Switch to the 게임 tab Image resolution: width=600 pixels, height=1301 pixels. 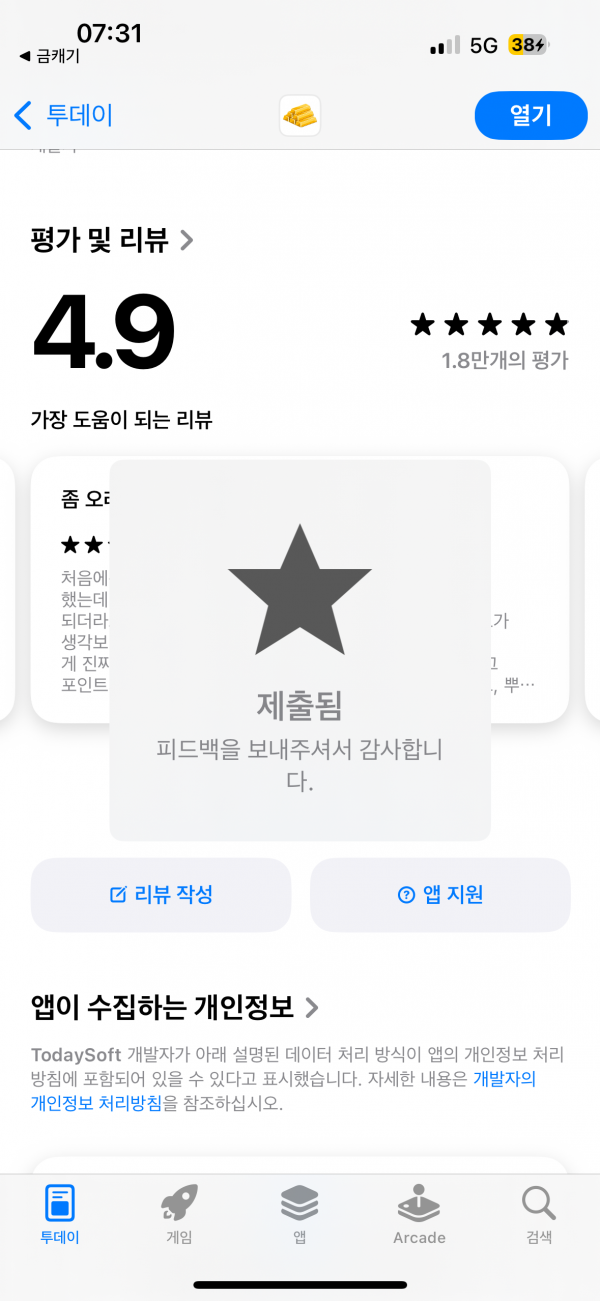(x=180, y=1214)
